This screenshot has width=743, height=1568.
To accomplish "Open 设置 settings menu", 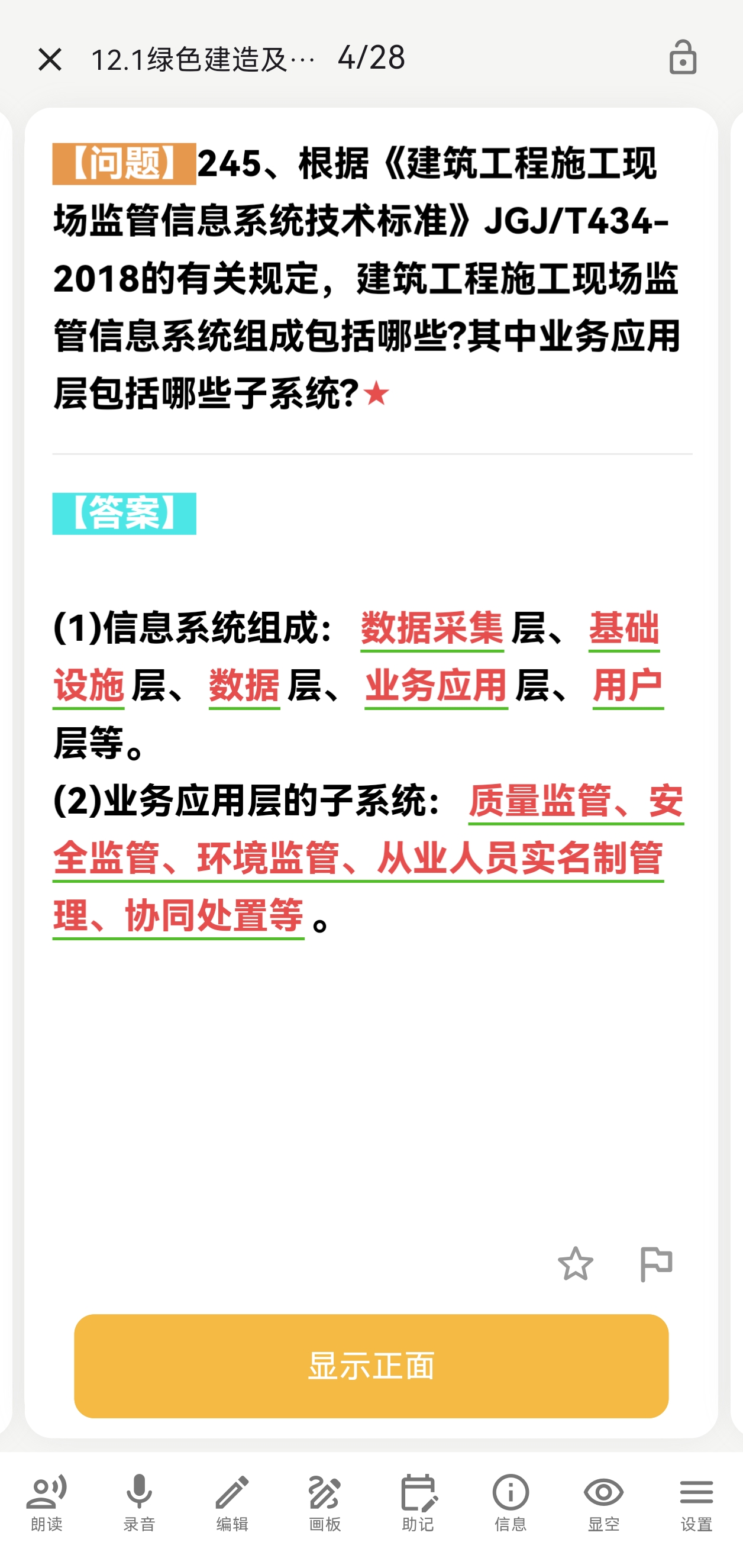I will tap(696, 1502).
